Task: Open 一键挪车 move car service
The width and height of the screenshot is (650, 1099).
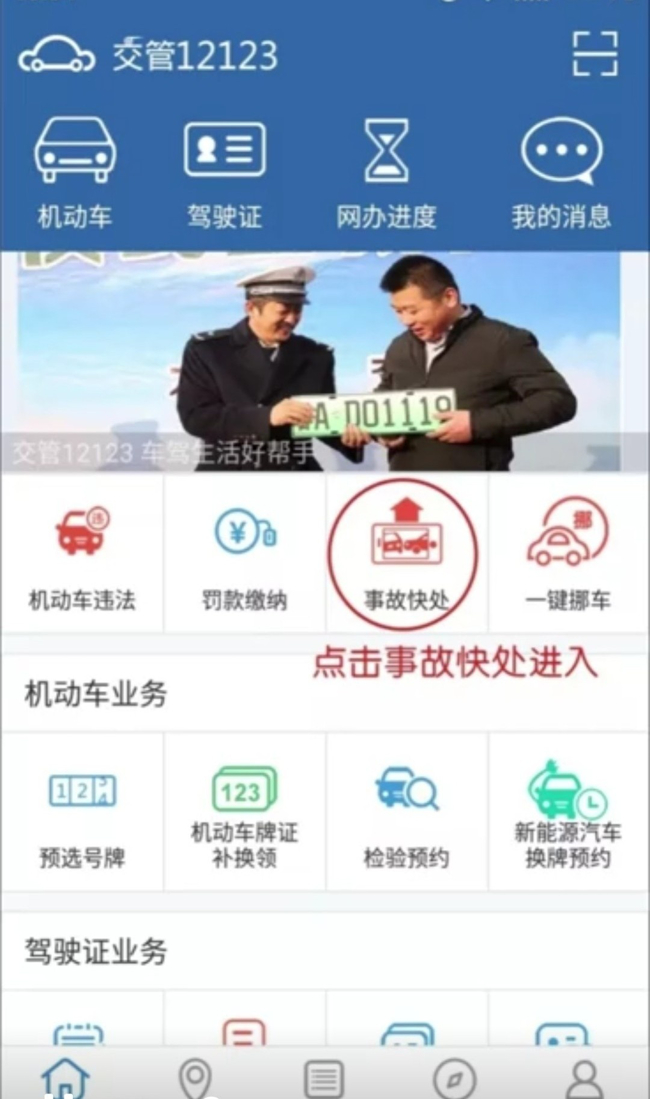Action: pos(567,555)
